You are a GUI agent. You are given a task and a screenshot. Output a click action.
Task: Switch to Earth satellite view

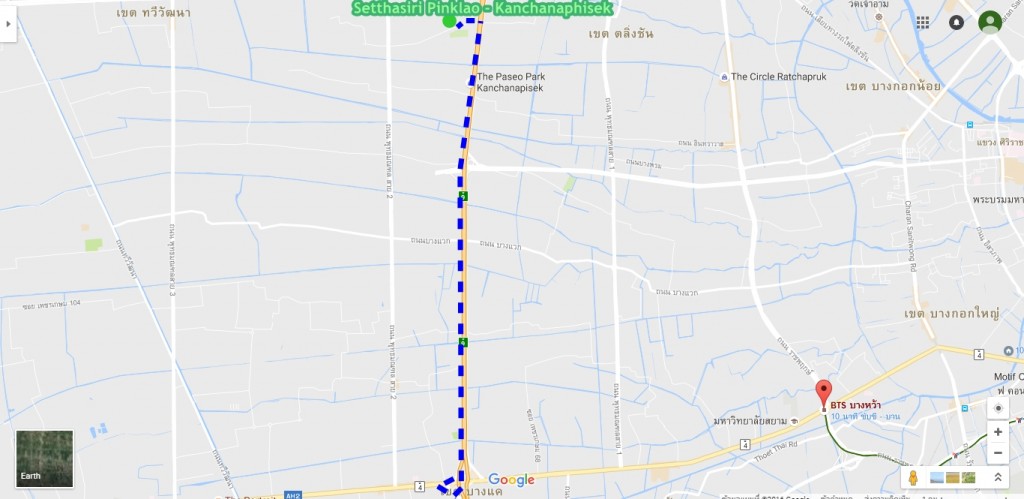(x=44, y=458)
